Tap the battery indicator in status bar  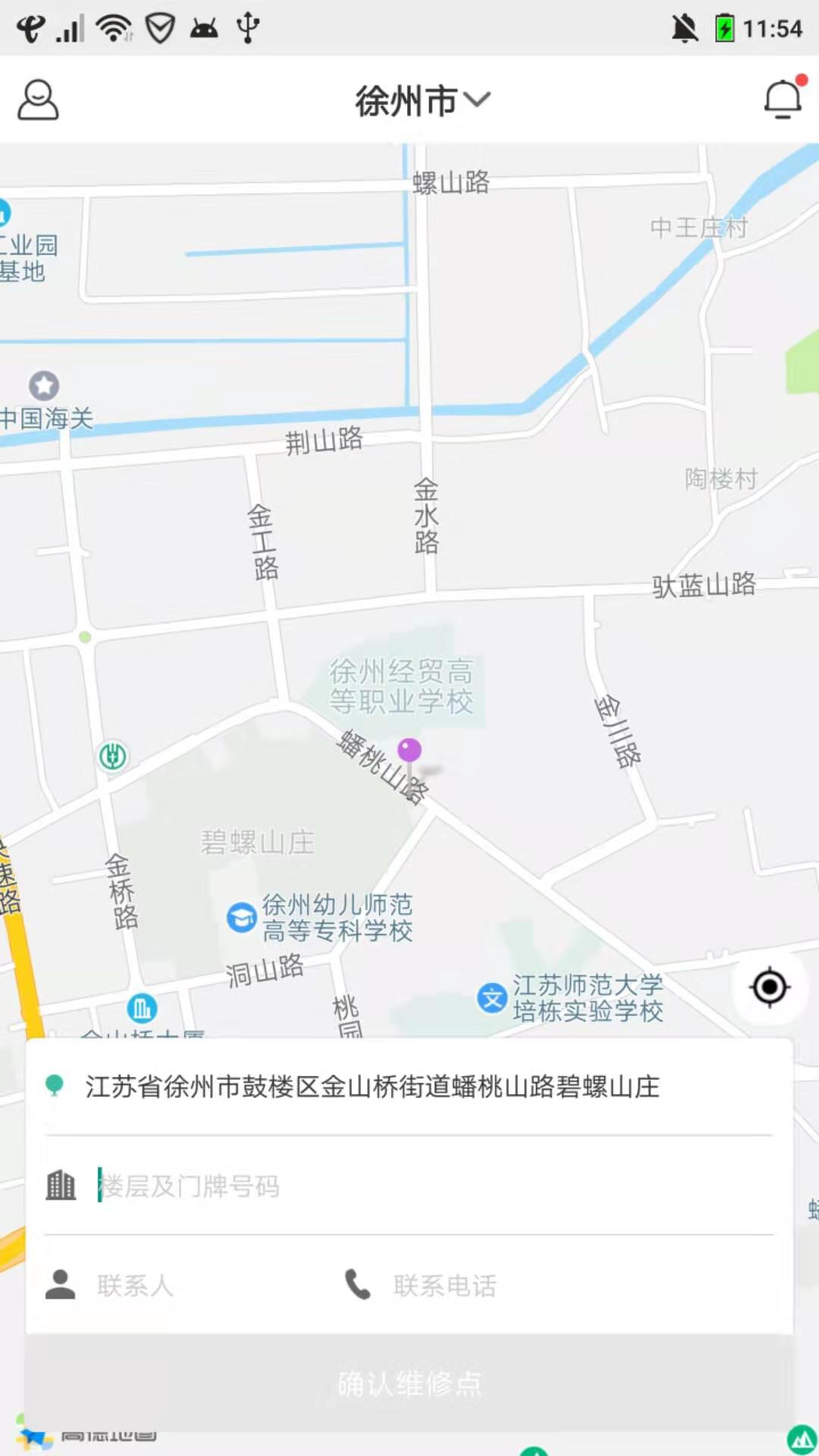pos(726,27)
